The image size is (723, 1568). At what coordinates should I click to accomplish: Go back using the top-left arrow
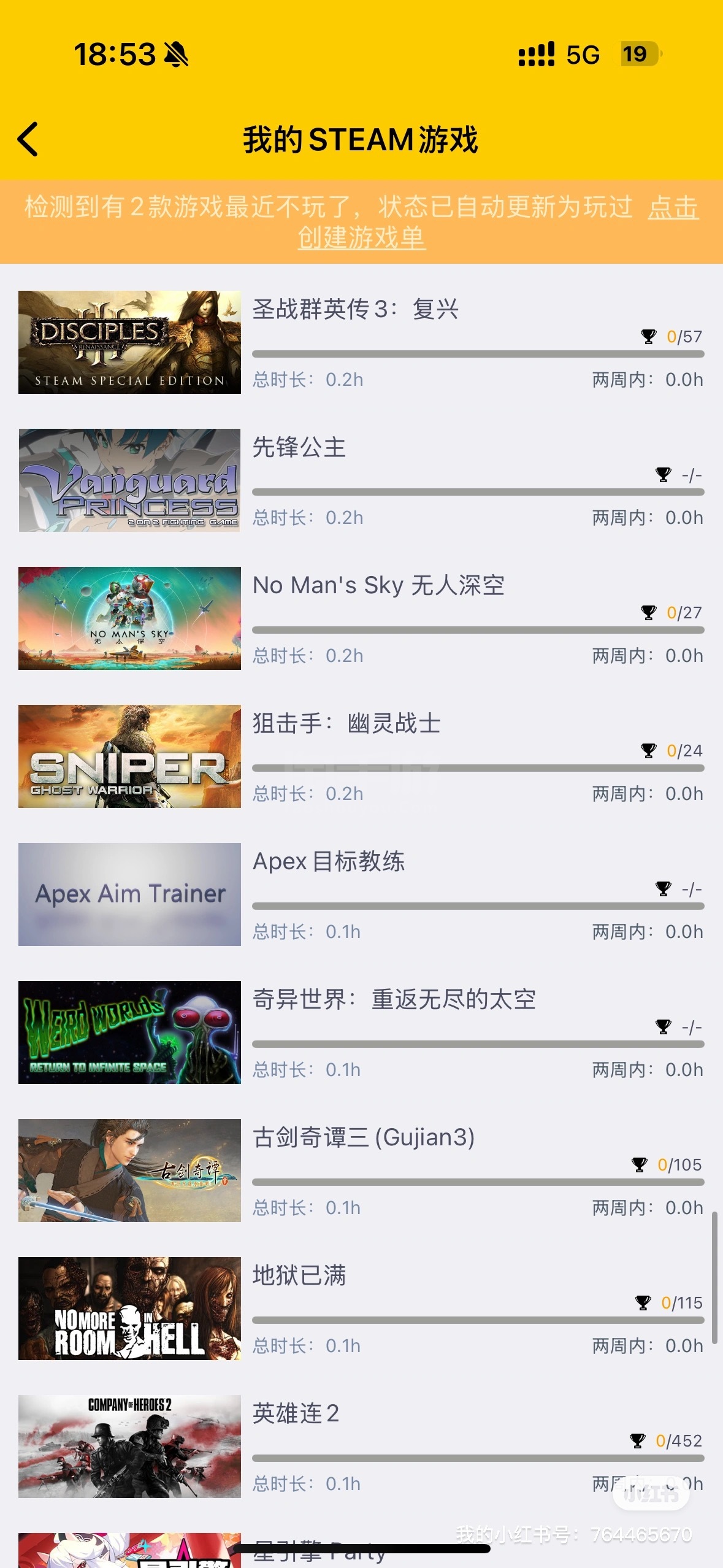tap(28, 139)
